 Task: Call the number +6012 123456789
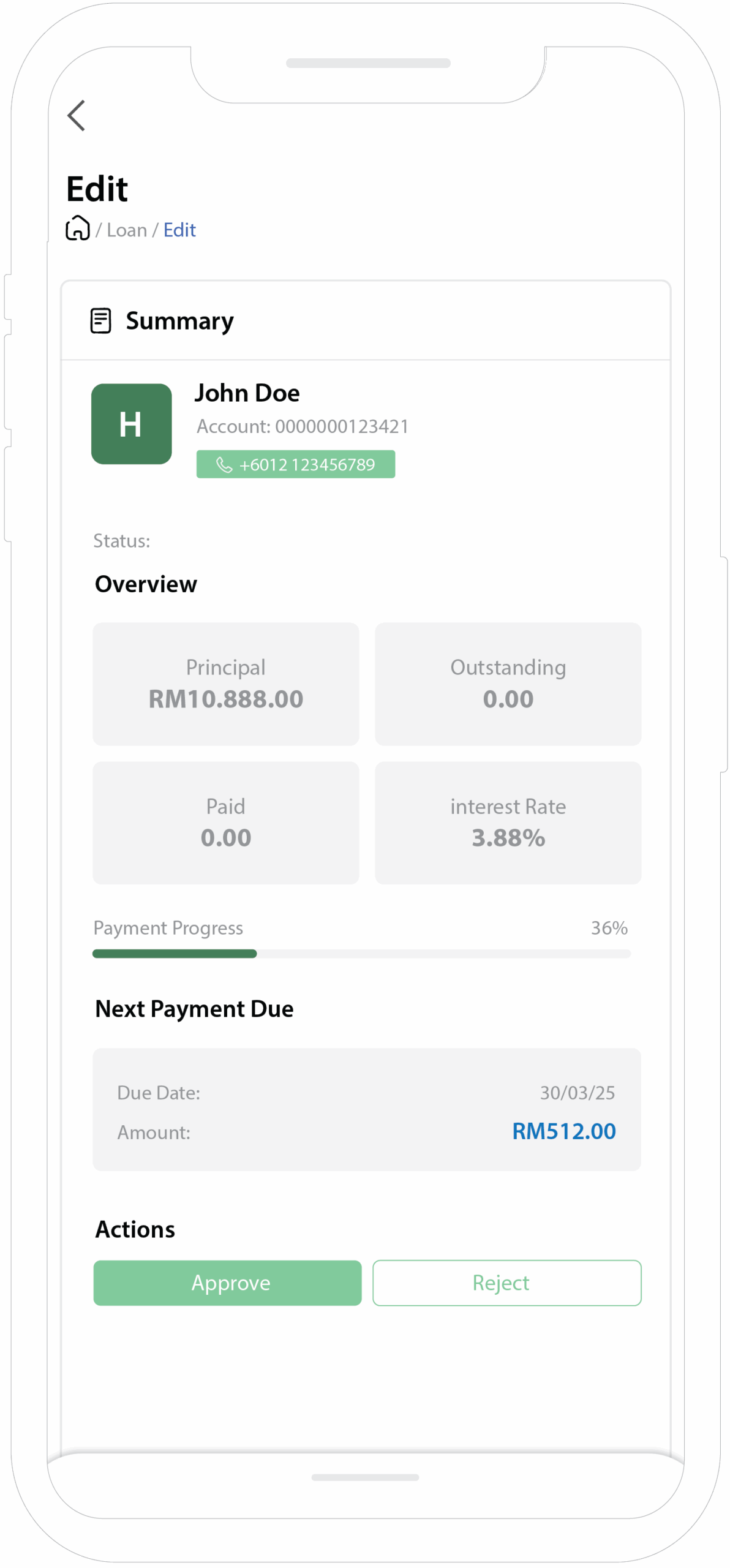[296, 464]
